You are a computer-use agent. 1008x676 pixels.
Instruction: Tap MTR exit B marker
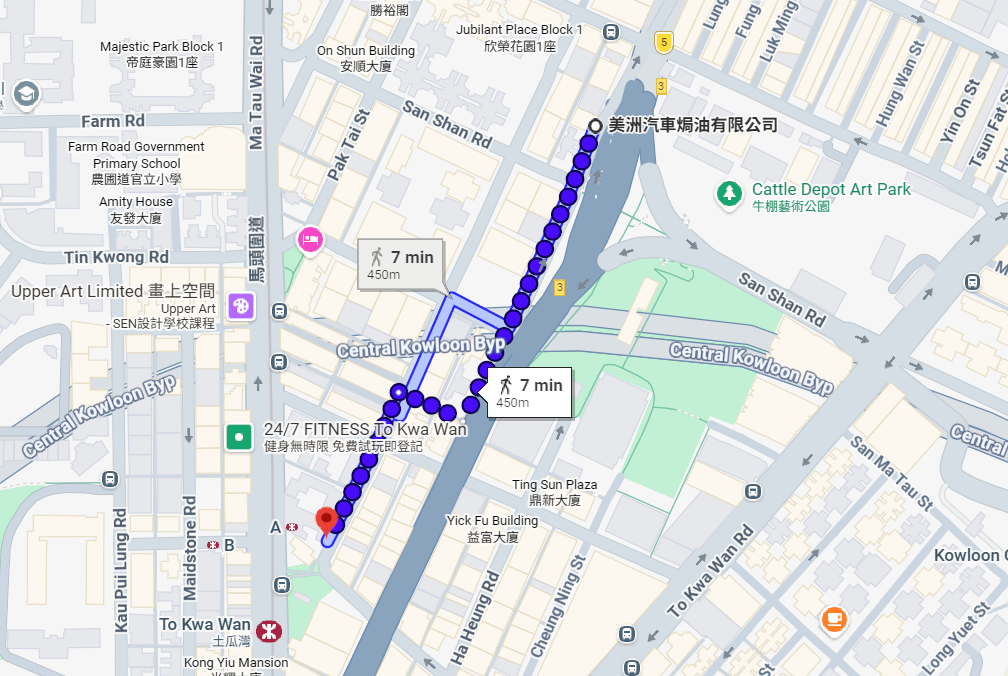click(x=213, y=545)
